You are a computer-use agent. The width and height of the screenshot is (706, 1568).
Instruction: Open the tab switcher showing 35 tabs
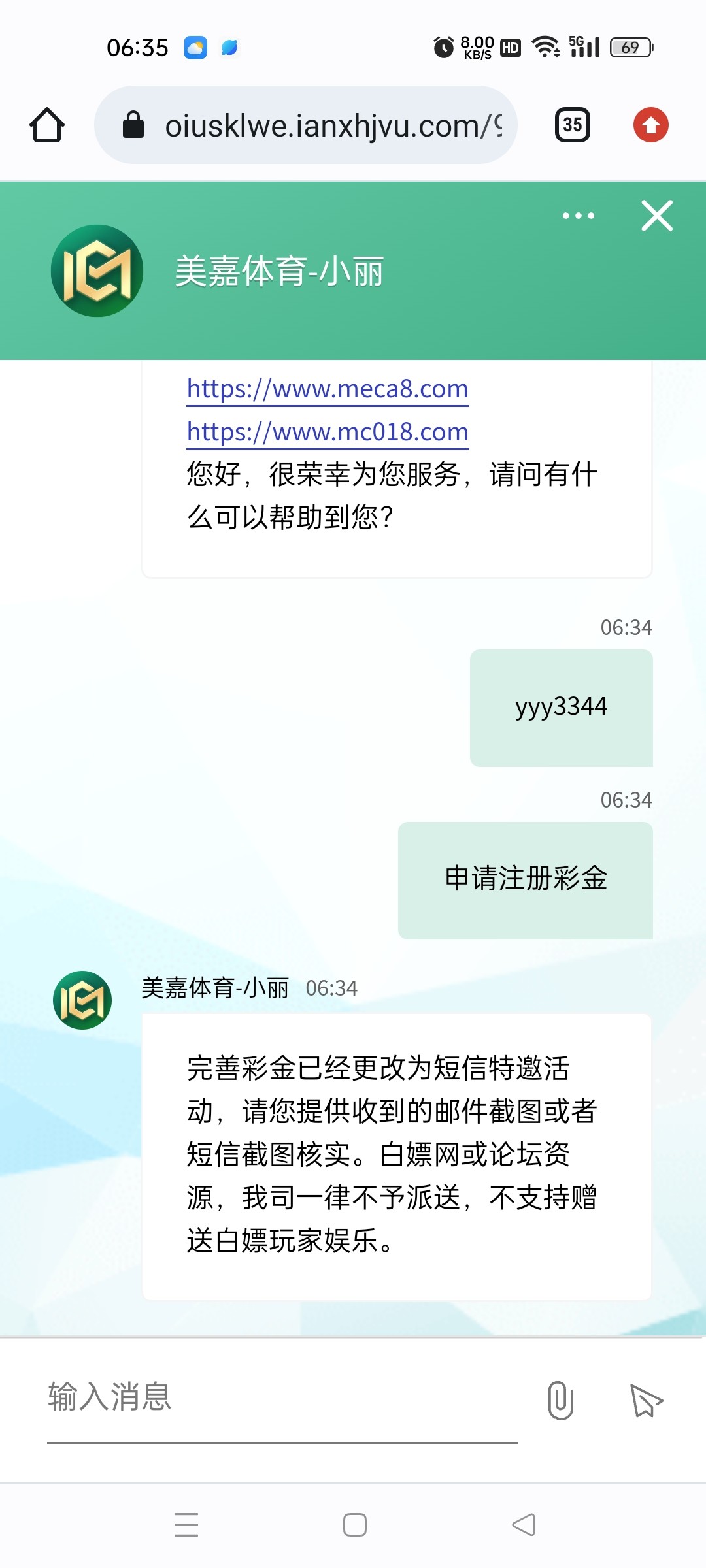click(572, 125)
